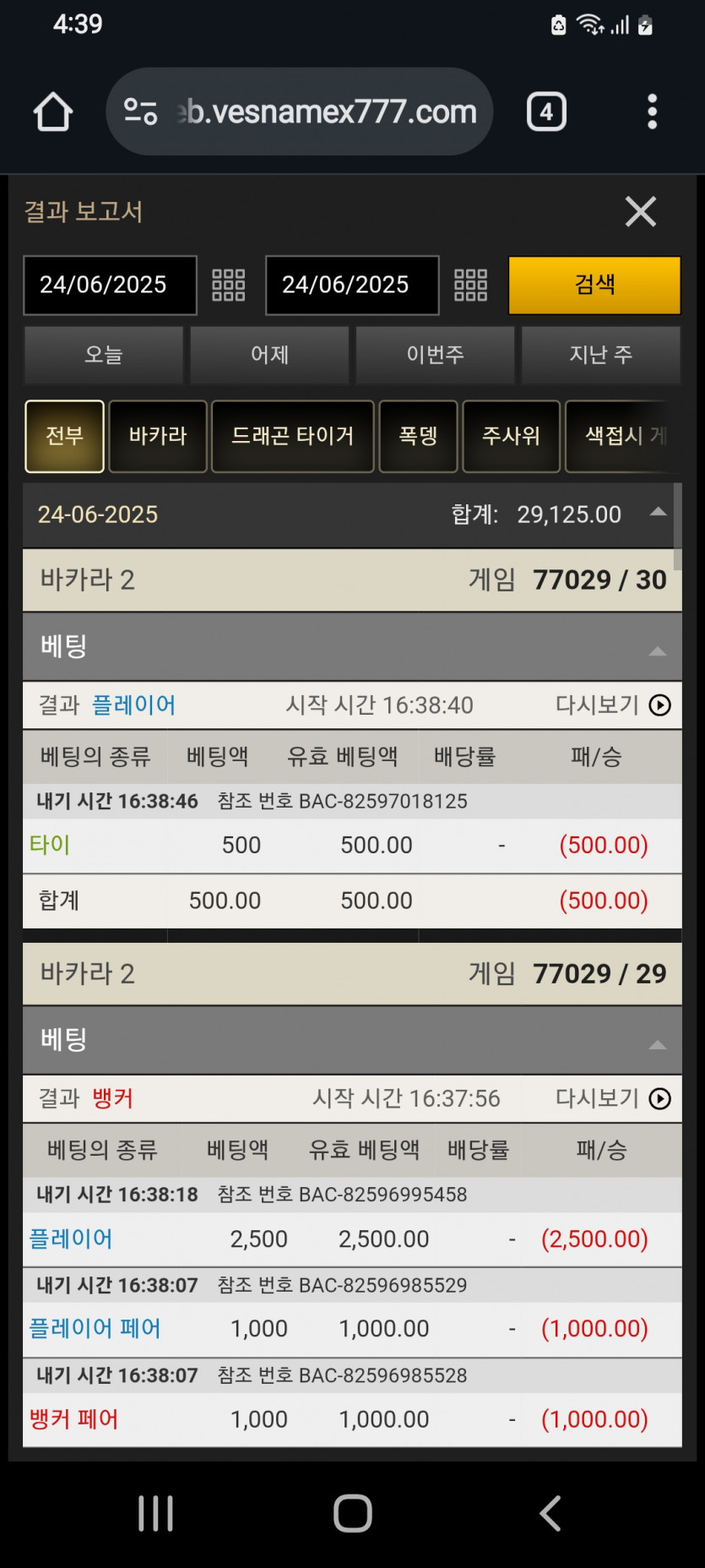
Task: Switch to the 폭뎅 tab
Action: 418,436
